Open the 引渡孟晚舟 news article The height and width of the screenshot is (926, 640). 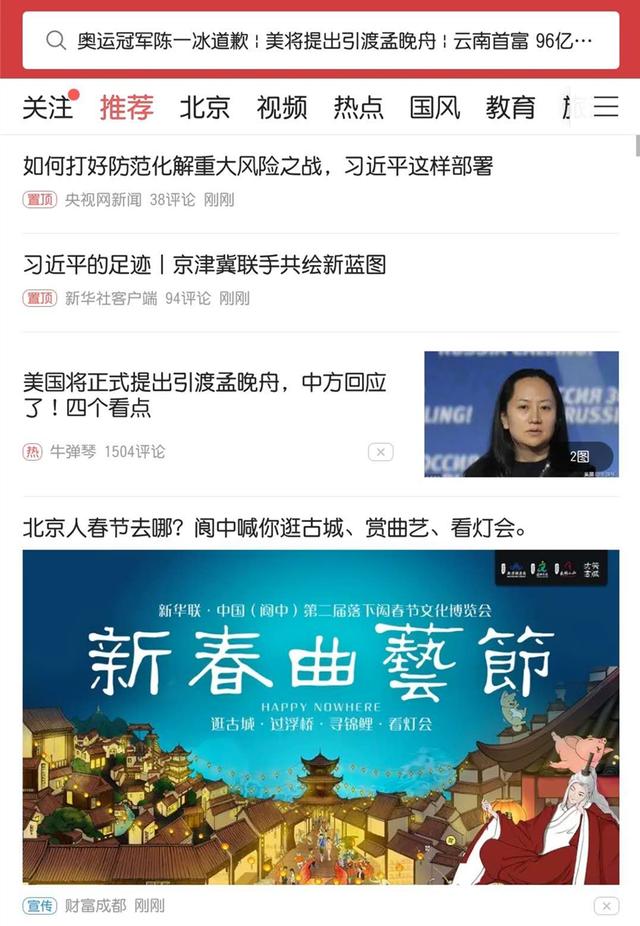pyautogui.click(x=205, y=395)
